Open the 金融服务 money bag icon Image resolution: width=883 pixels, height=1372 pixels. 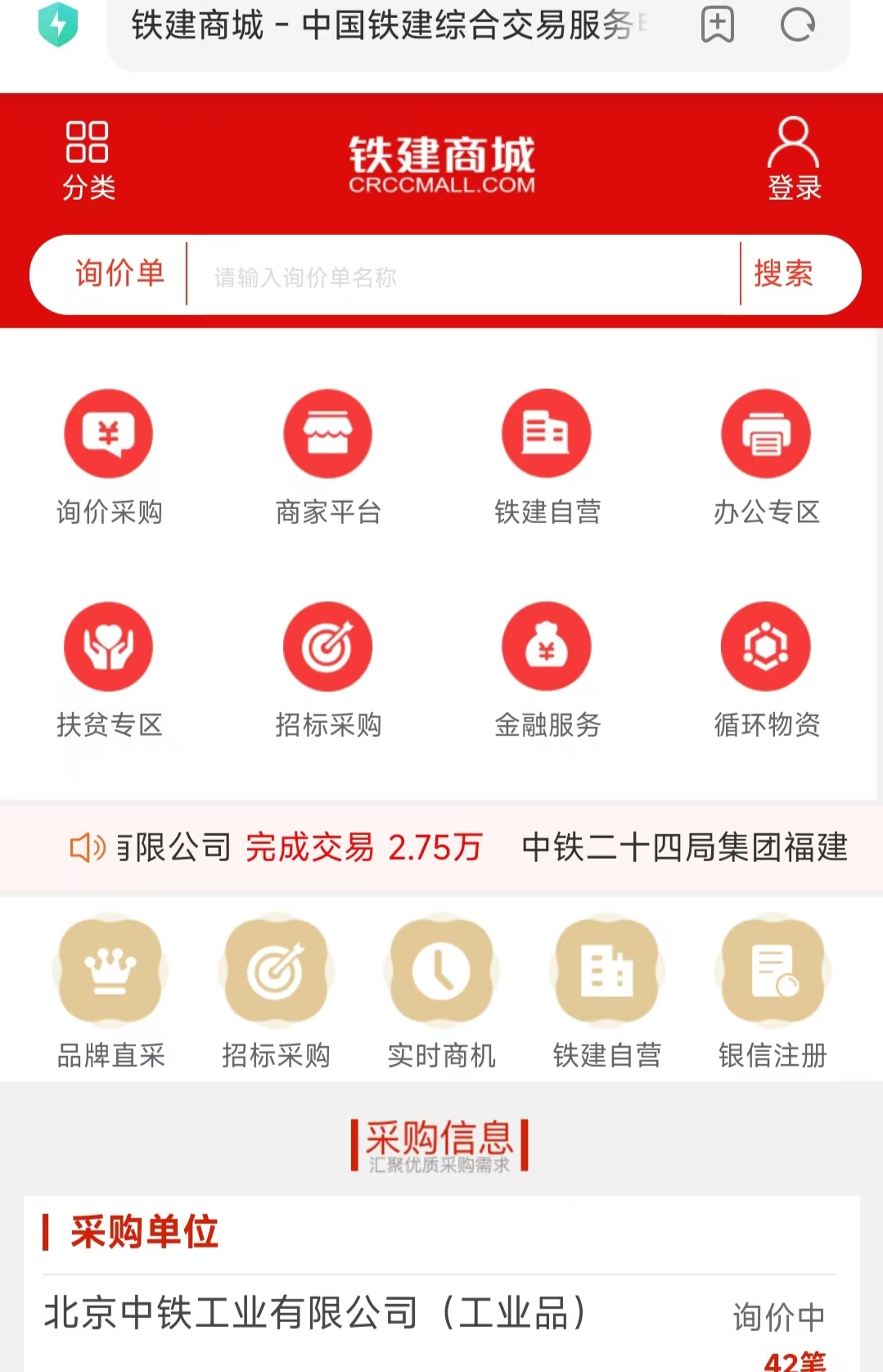coord(547,646)
